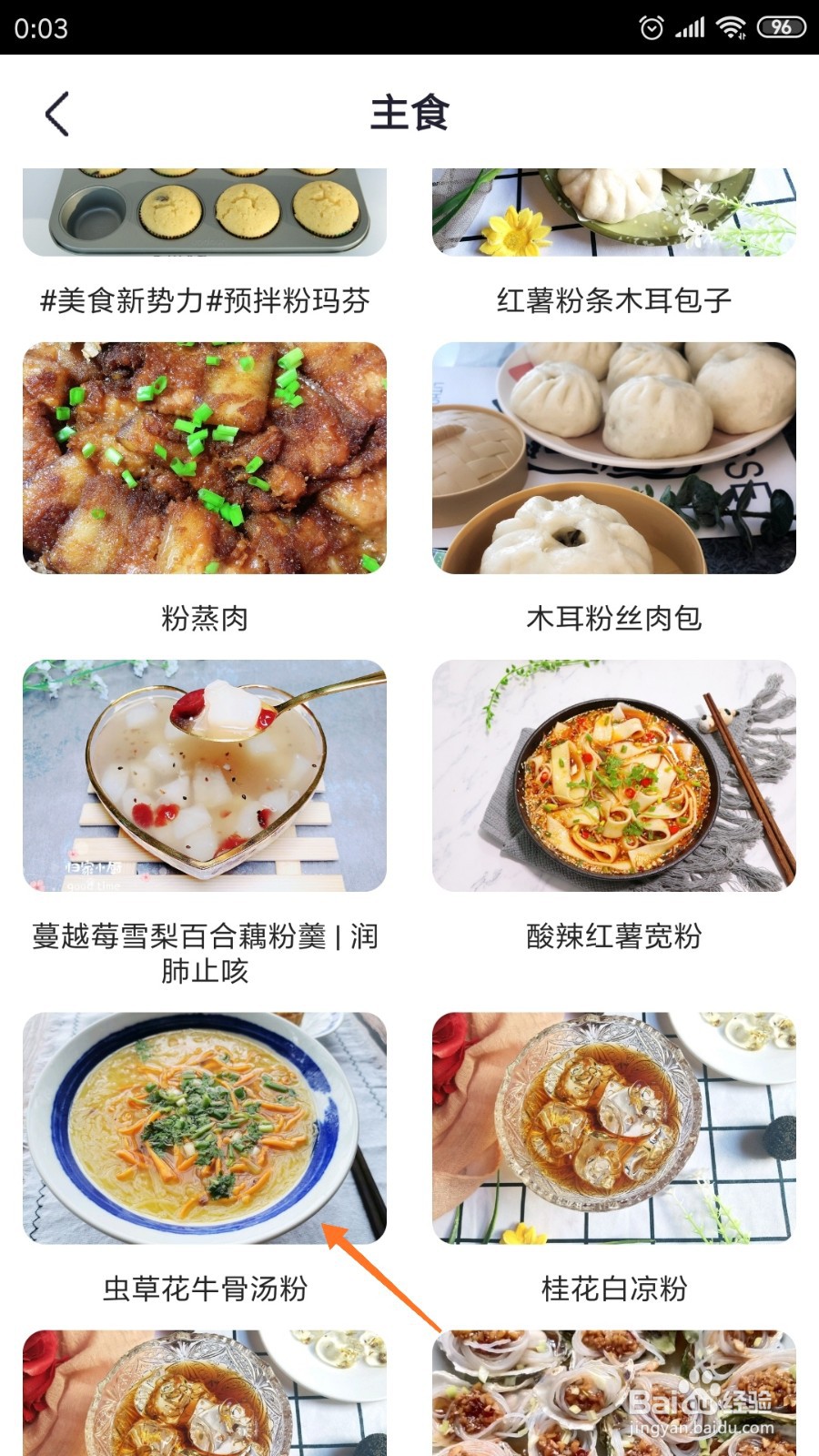The width and height of the screenshot is (819, 1456).
Task: Select the 酸辣红薯宽粉 recipe
Action: (x=614, y=806)
